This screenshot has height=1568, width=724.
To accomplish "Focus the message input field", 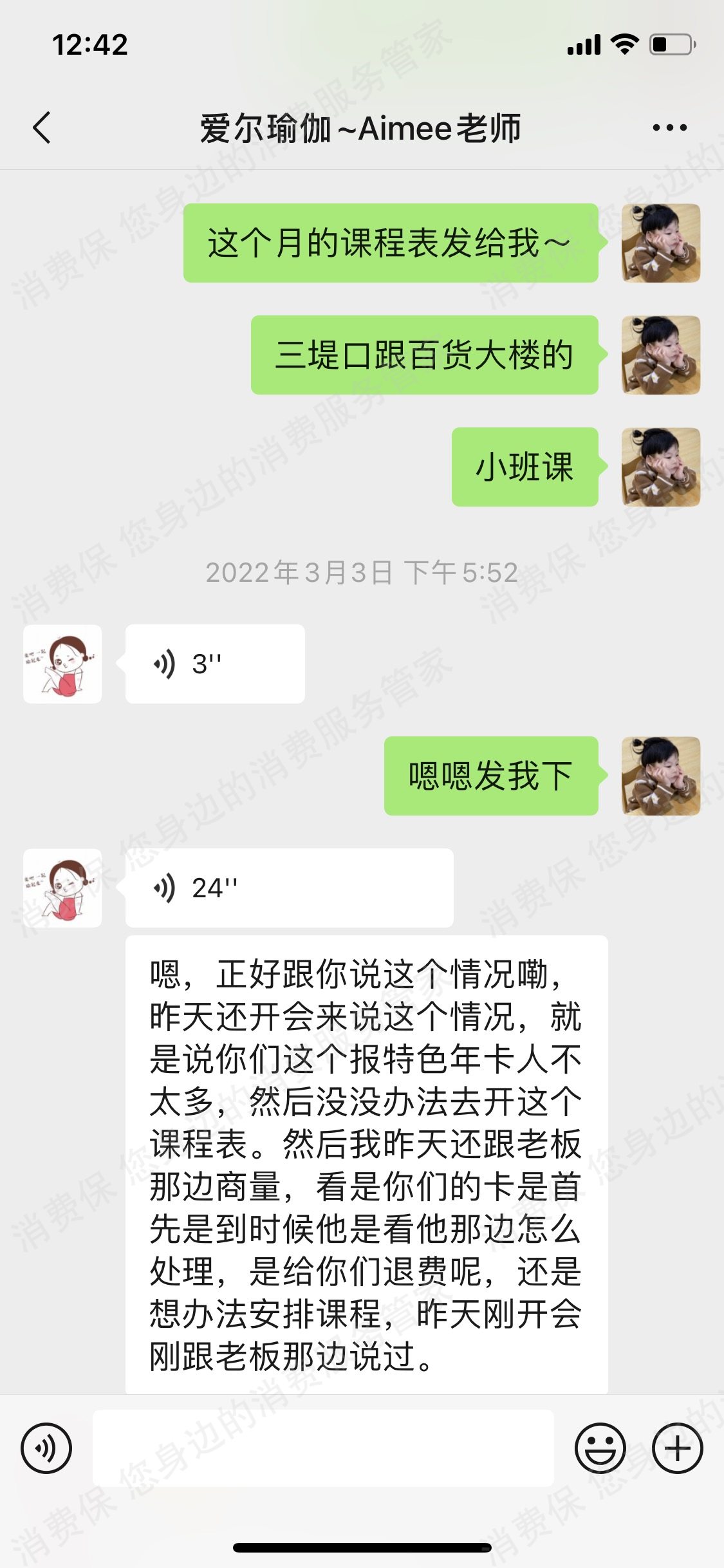I will click(323, 1448).
